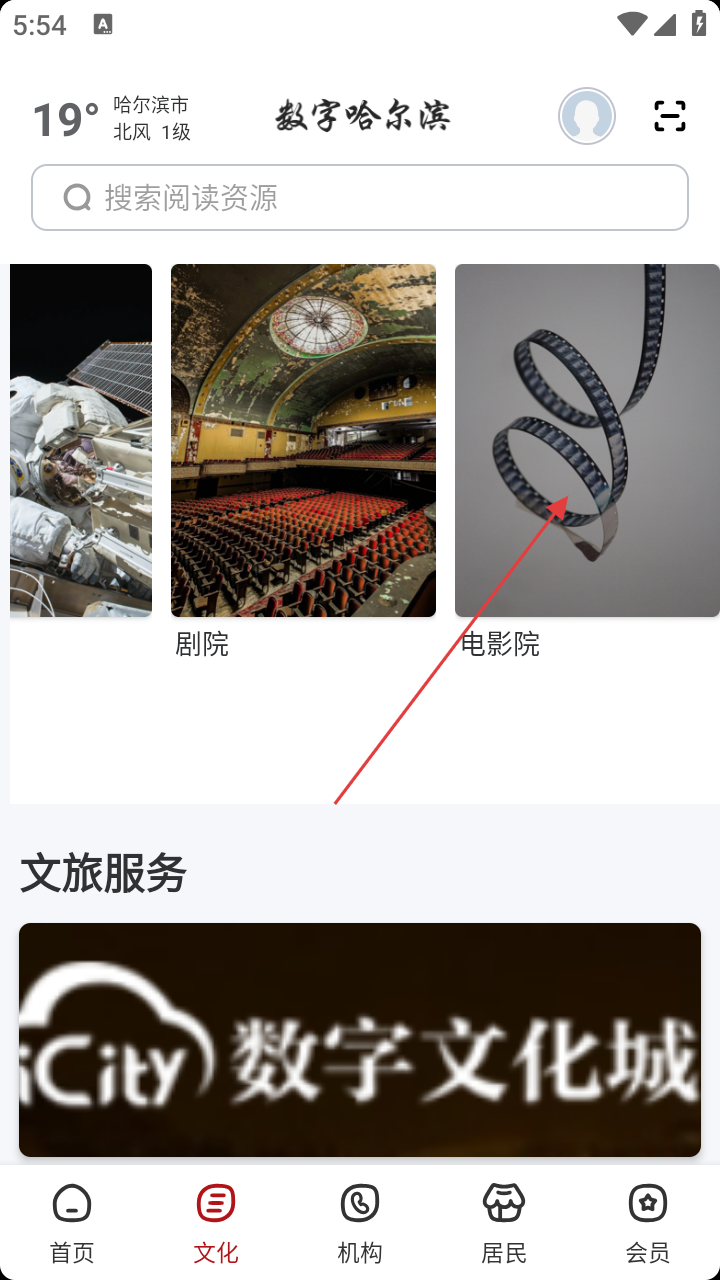Image resolution: width=720 pixels, height=1280 pixels.
Task: Open the QR scan icon
Action: click(670, 117)
